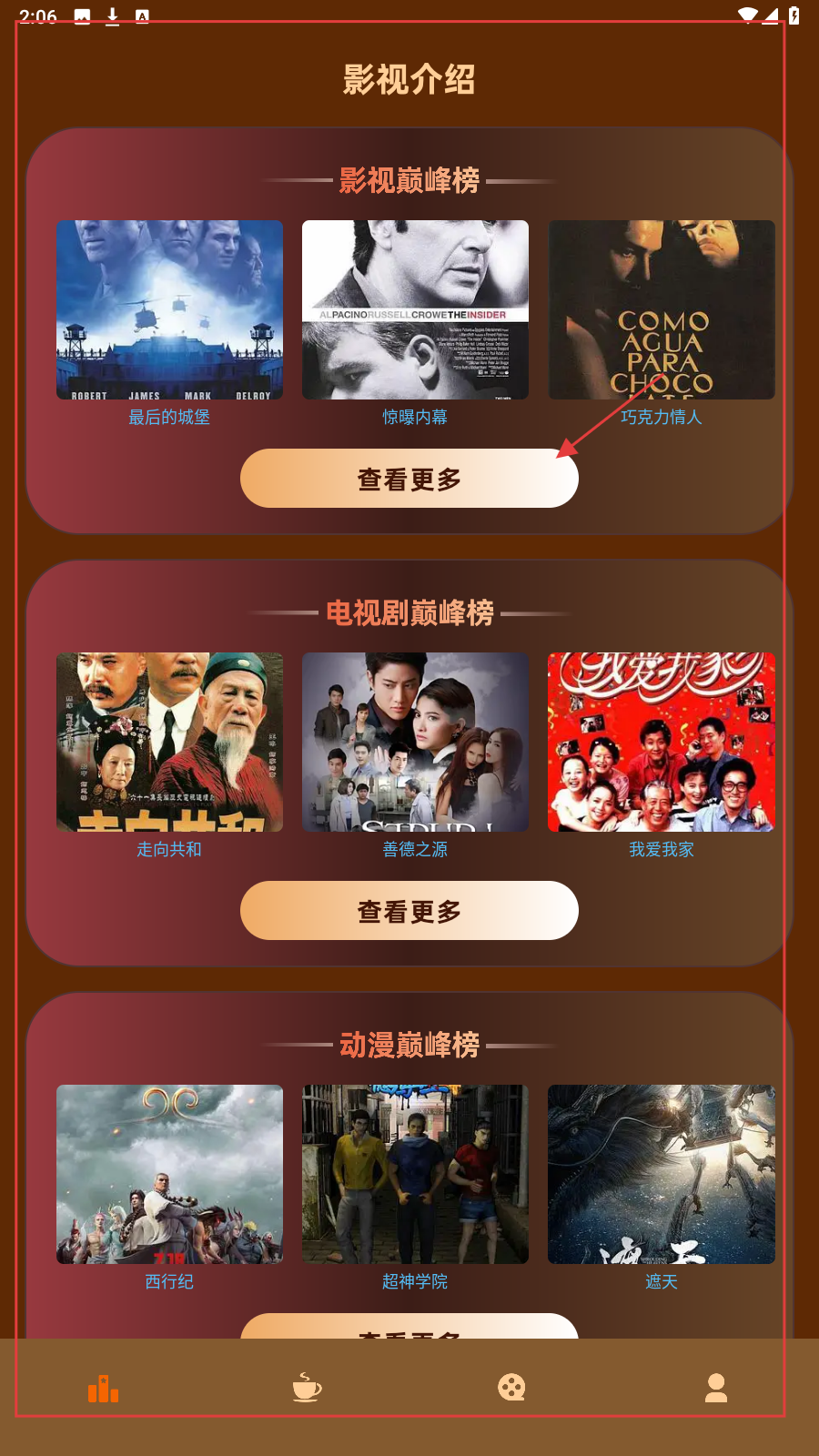Open the 最后的城堡 movie poster
The image size is (819, 1456).
tap(169, 309)
